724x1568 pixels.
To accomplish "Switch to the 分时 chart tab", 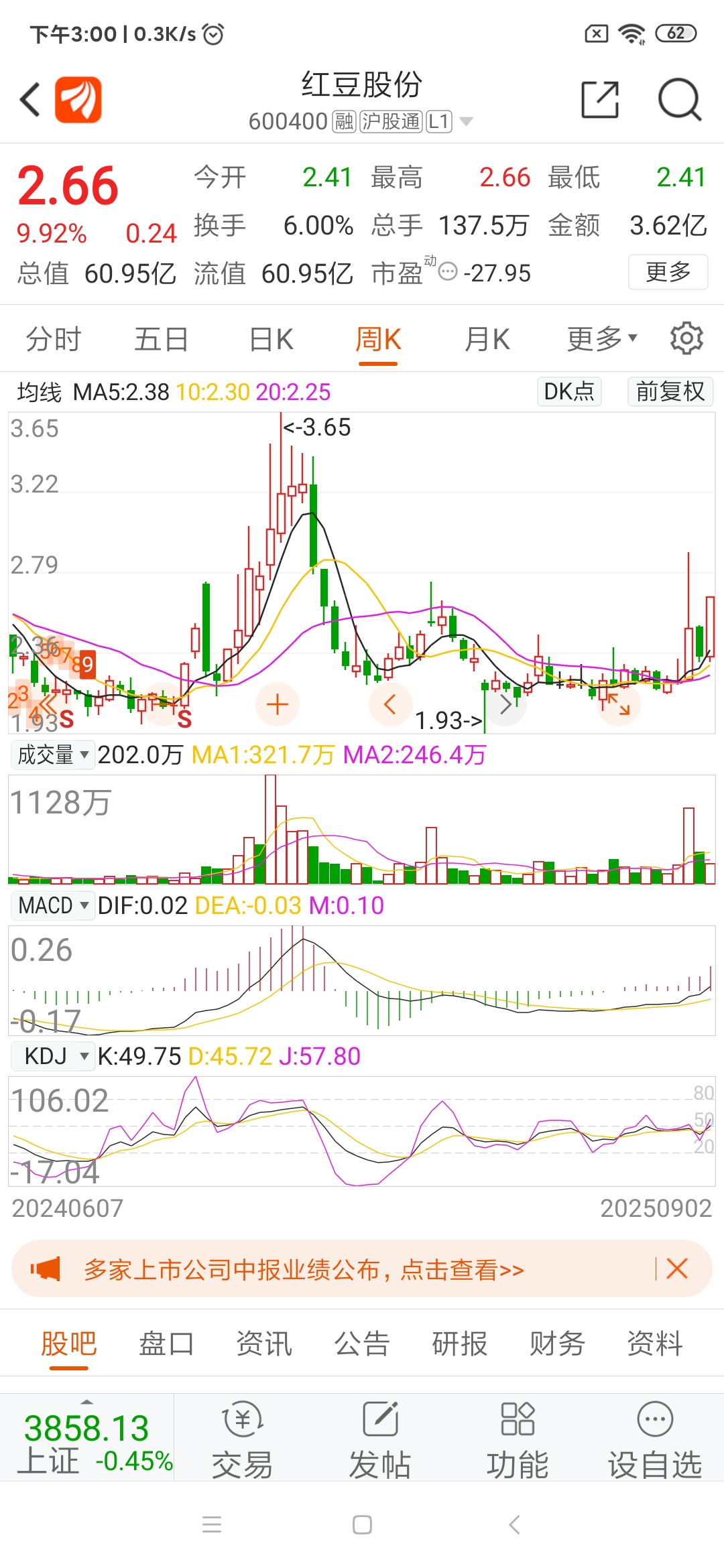I will click(x=54, y=339).
